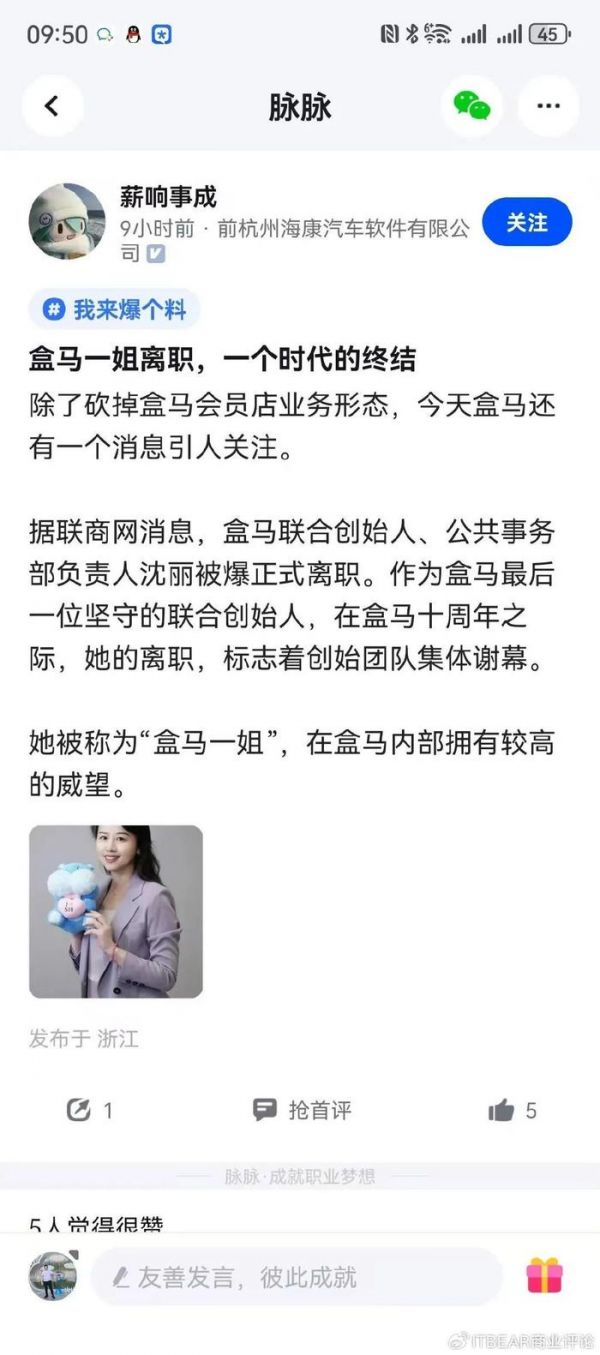Open the gift icon beside comment box
The width and height of the screenshot is (600, 1355).
coord(545,1276)
